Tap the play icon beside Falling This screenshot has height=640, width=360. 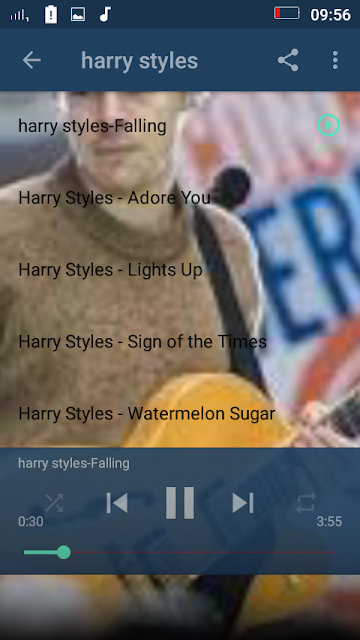pos(329,125)
